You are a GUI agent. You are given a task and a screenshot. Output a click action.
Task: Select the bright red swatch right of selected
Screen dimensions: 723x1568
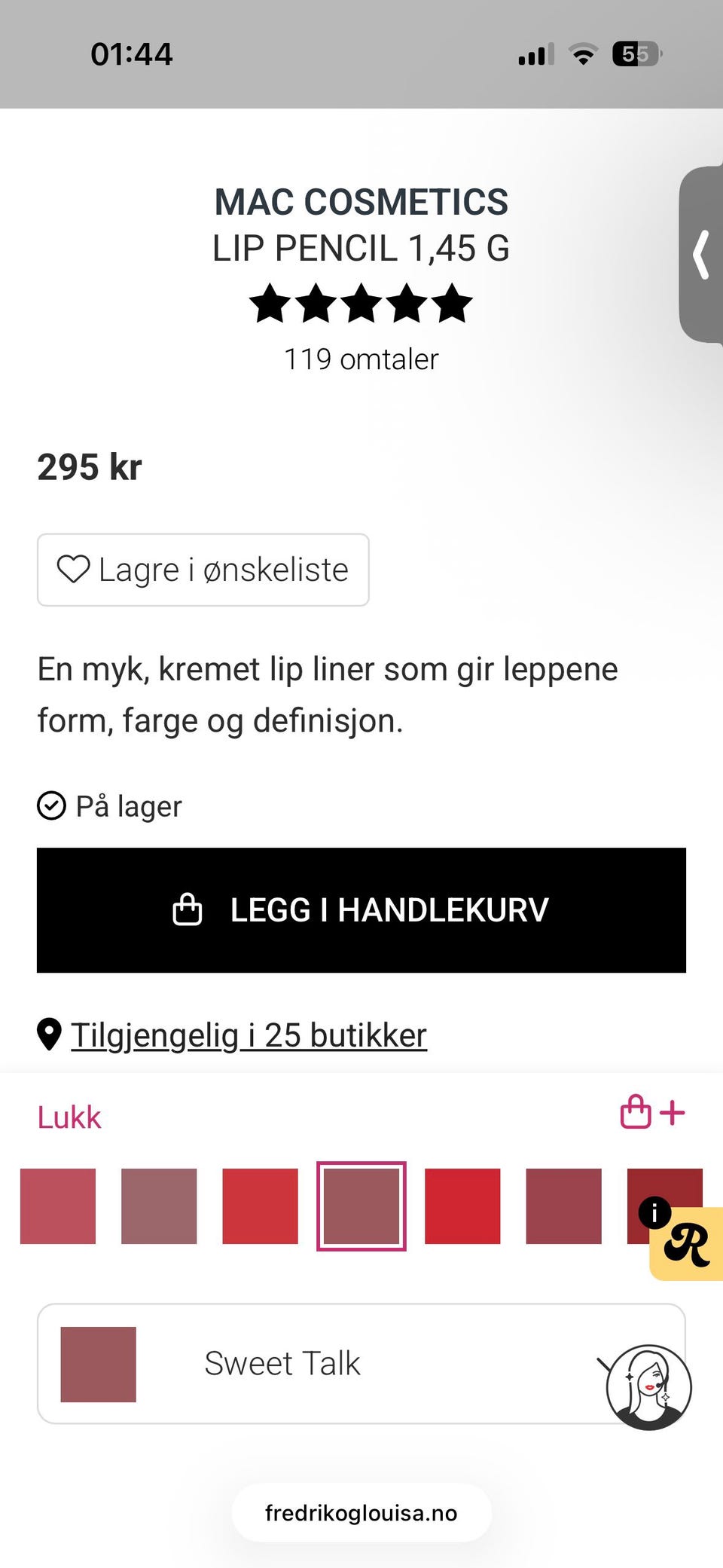462,1206
